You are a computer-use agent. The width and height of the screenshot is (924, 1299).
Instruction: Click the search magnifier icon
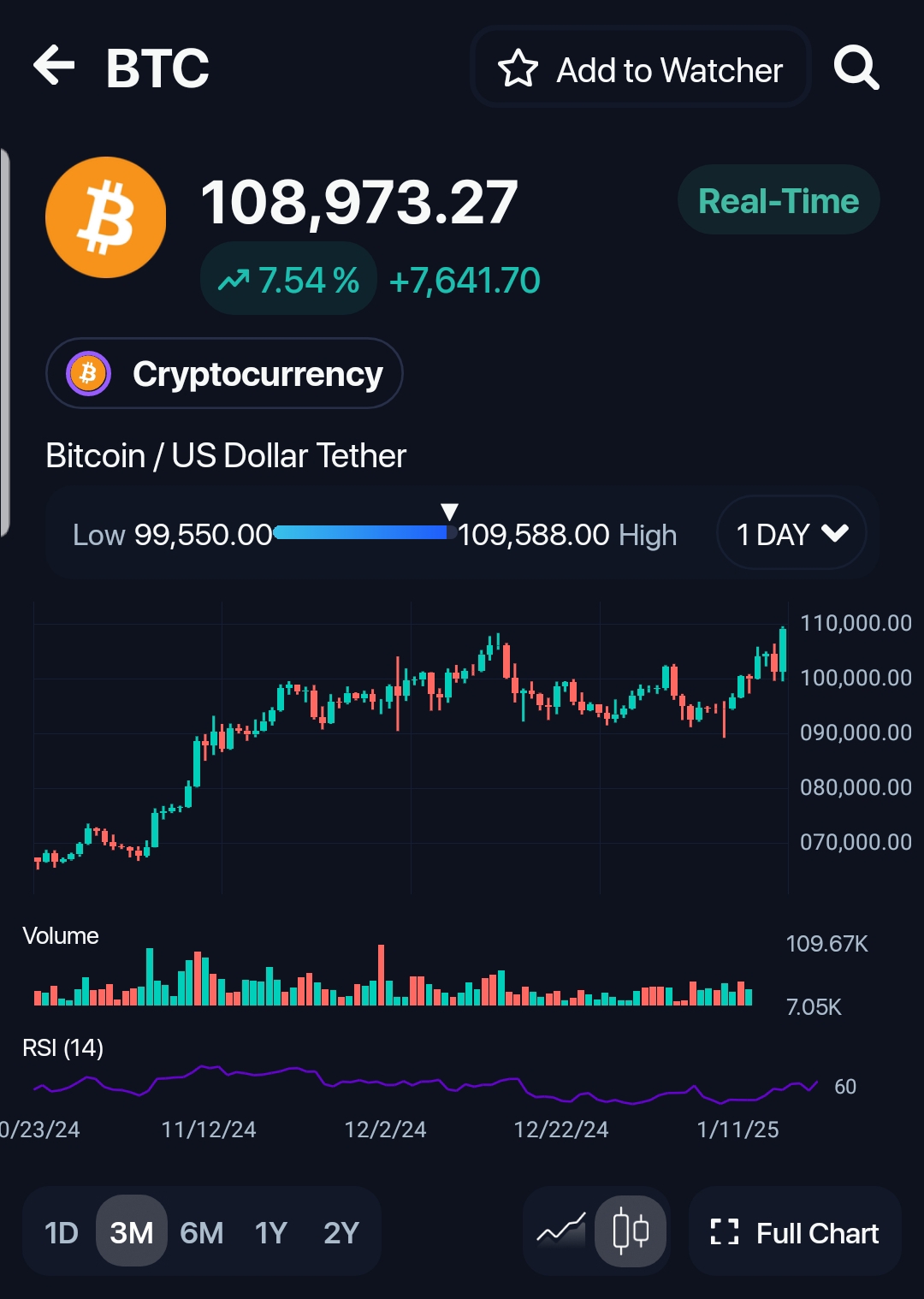(x=856, y=68)
